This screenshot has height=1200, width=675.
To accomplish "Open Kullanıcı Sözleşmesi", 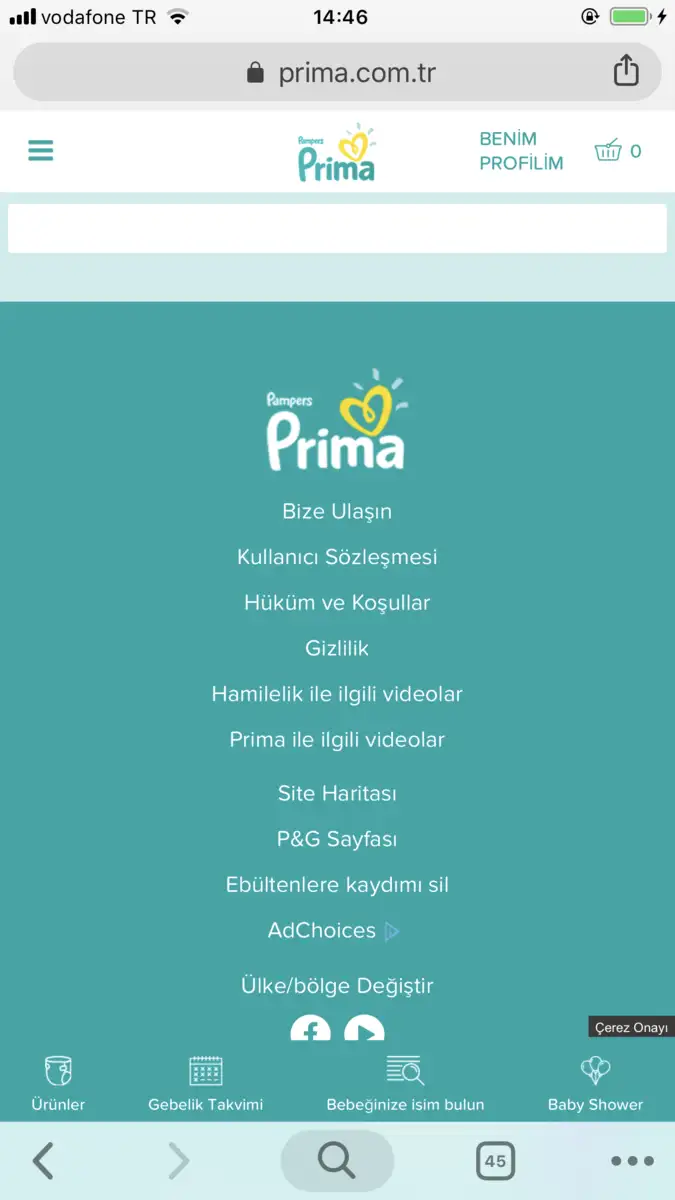I will [x=337, y=557].
